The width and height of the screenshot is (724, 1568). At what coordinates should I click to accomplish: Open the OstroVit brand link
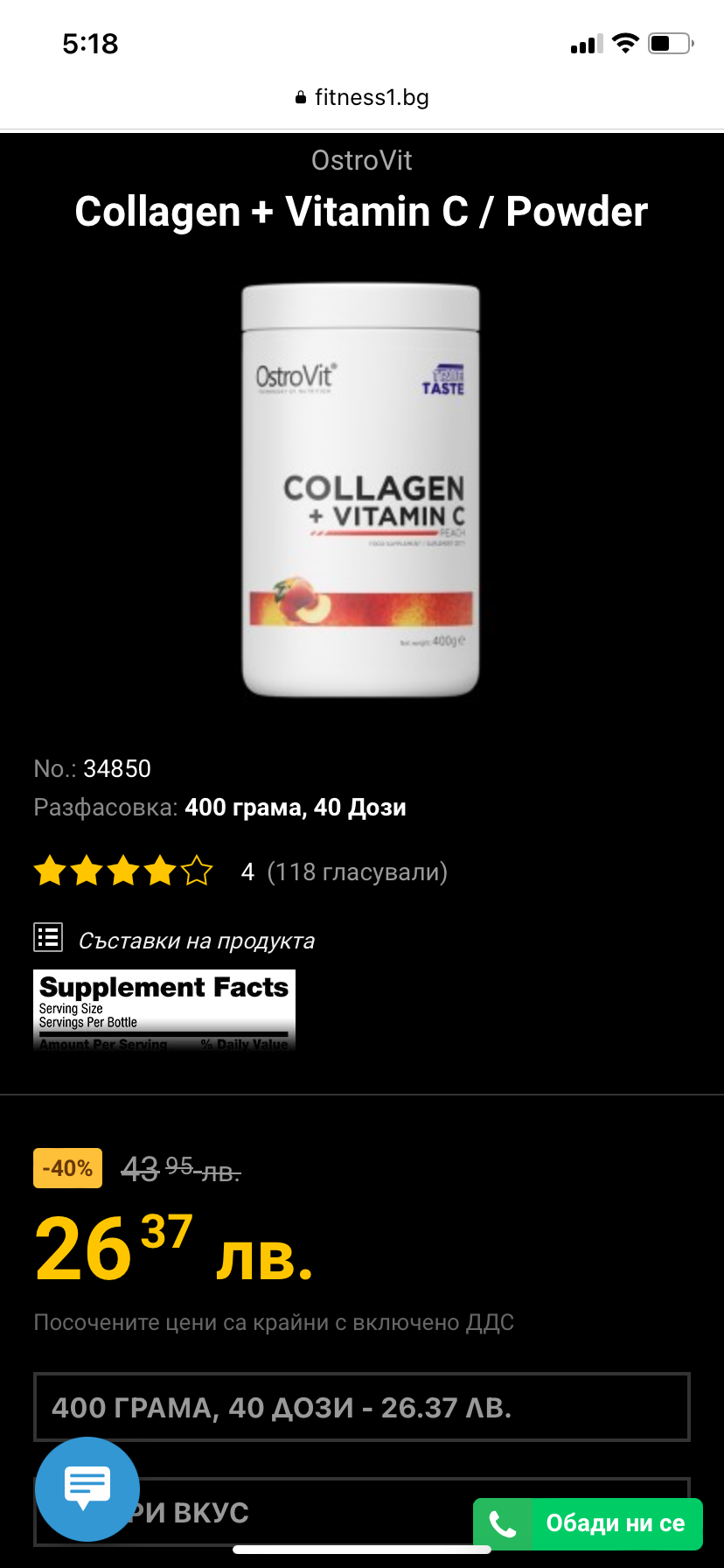[361, 160]
